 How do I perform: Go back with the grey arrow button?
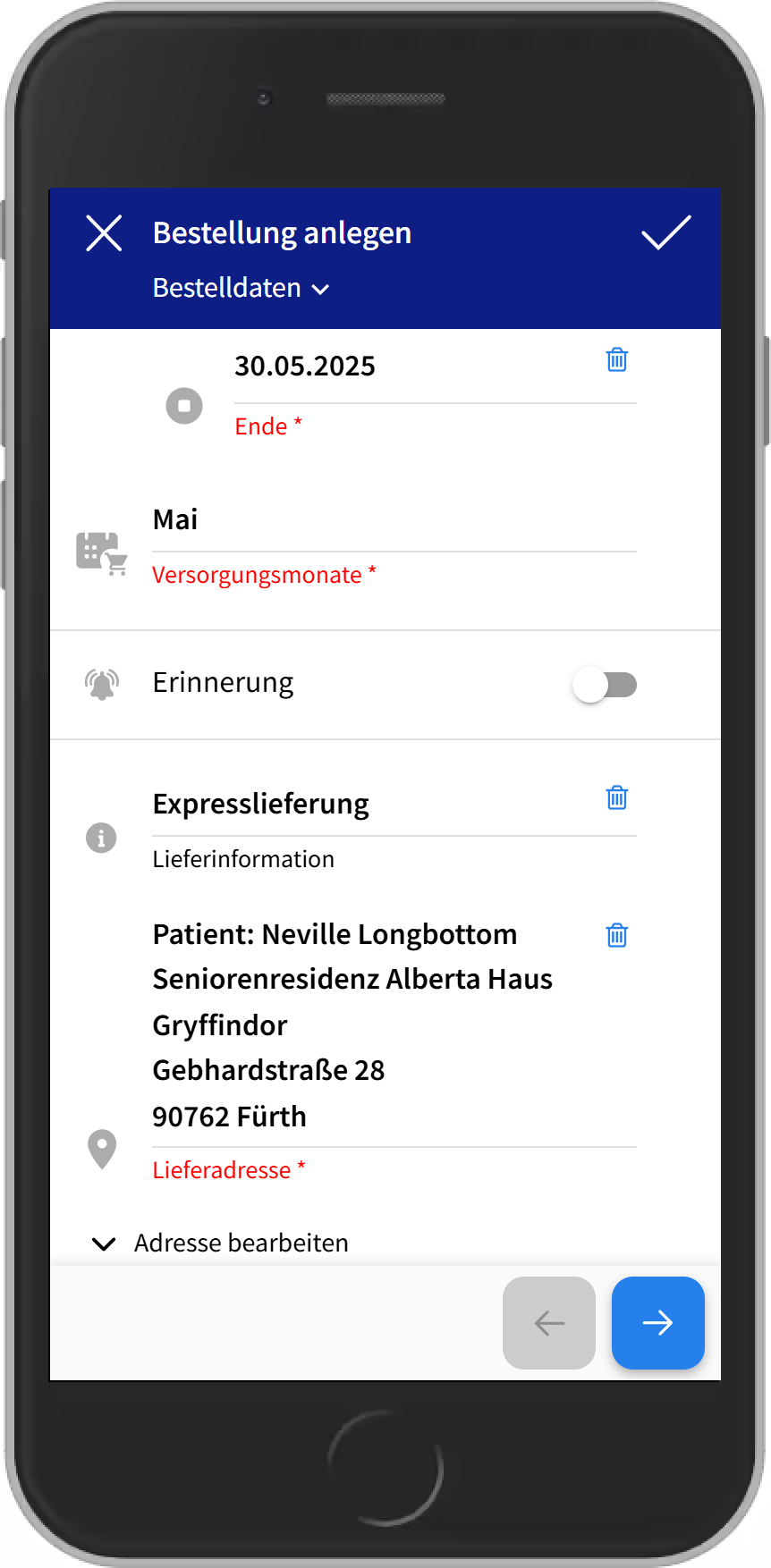point(549,1323)
